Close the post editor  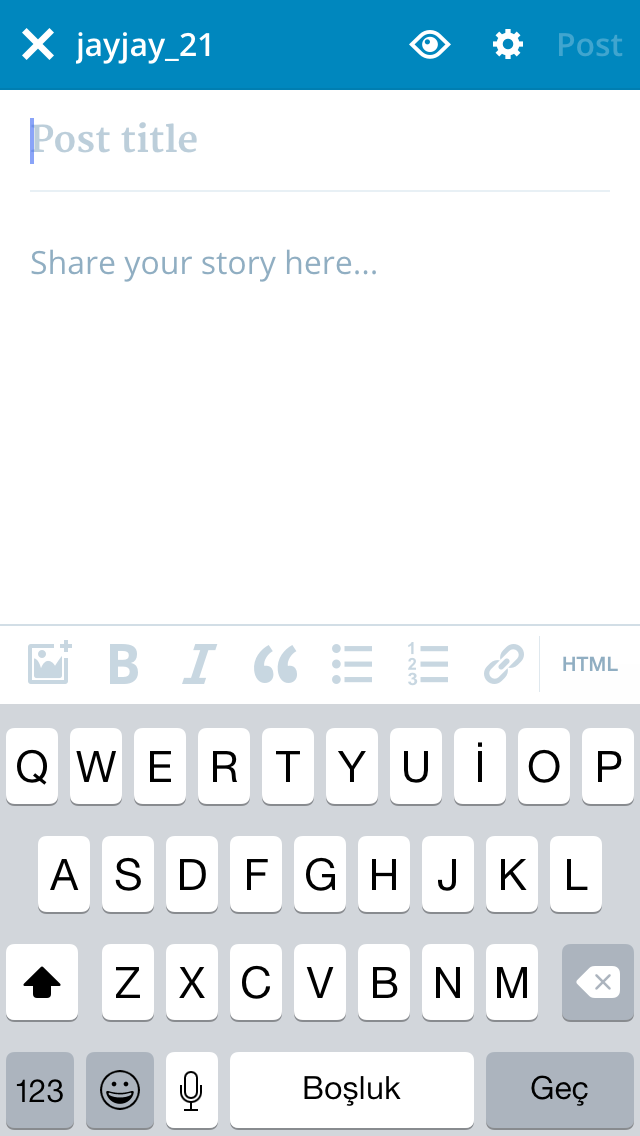38,45
